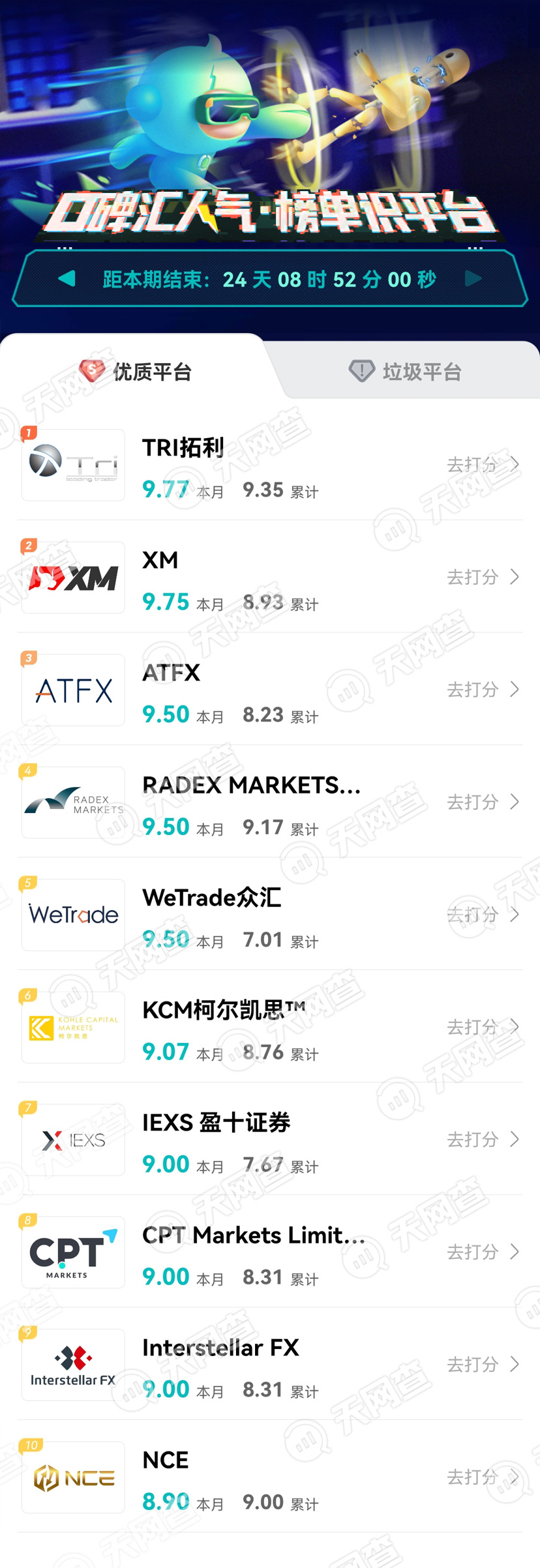Tap 去打分 for XM
This screenshot has width=540, height=1568.
pyautogui.click(x=483, y=577)
